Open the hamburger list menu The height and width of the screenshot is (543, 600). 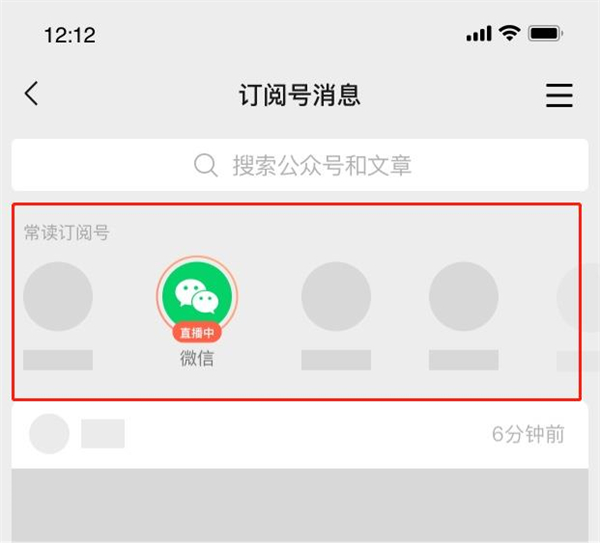559,95
